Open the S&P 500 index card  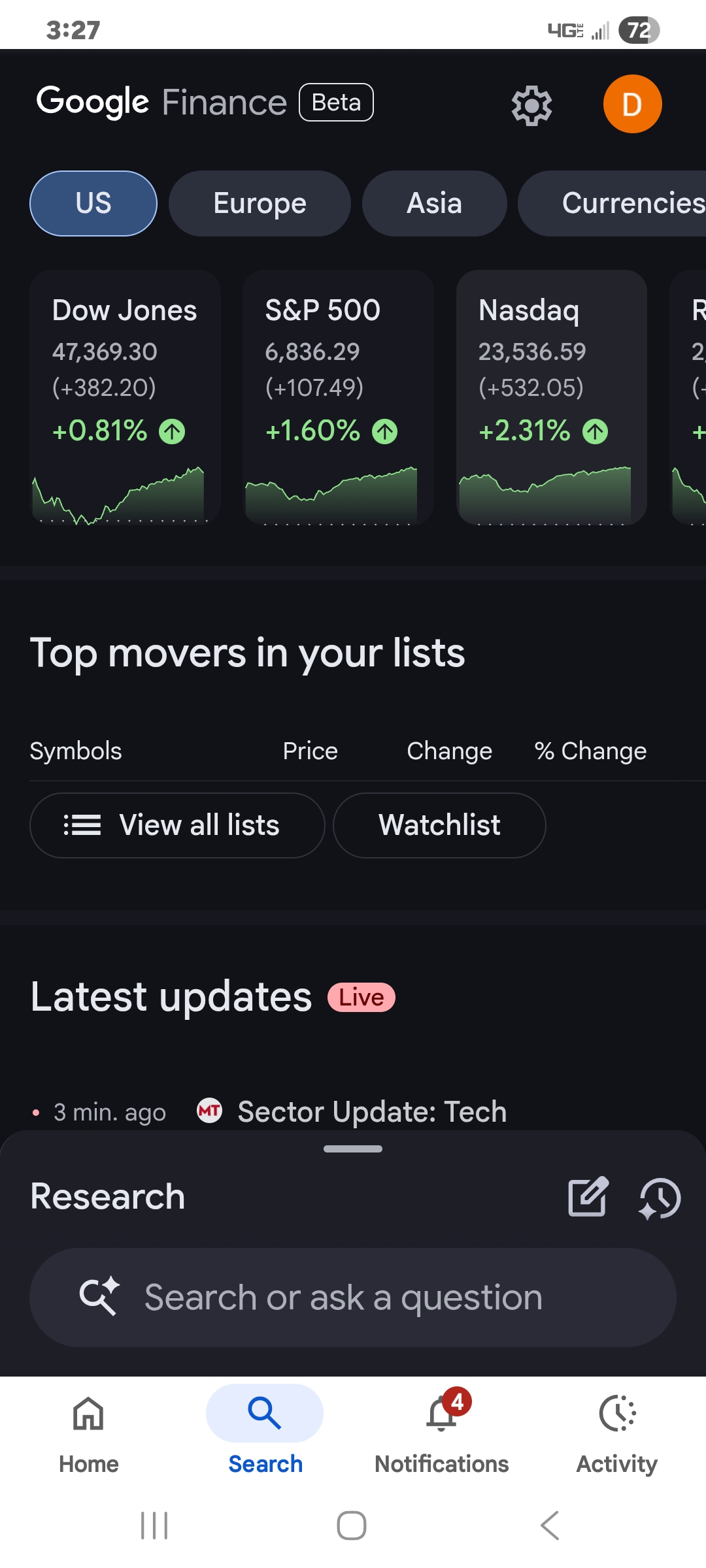click(338, 397)
